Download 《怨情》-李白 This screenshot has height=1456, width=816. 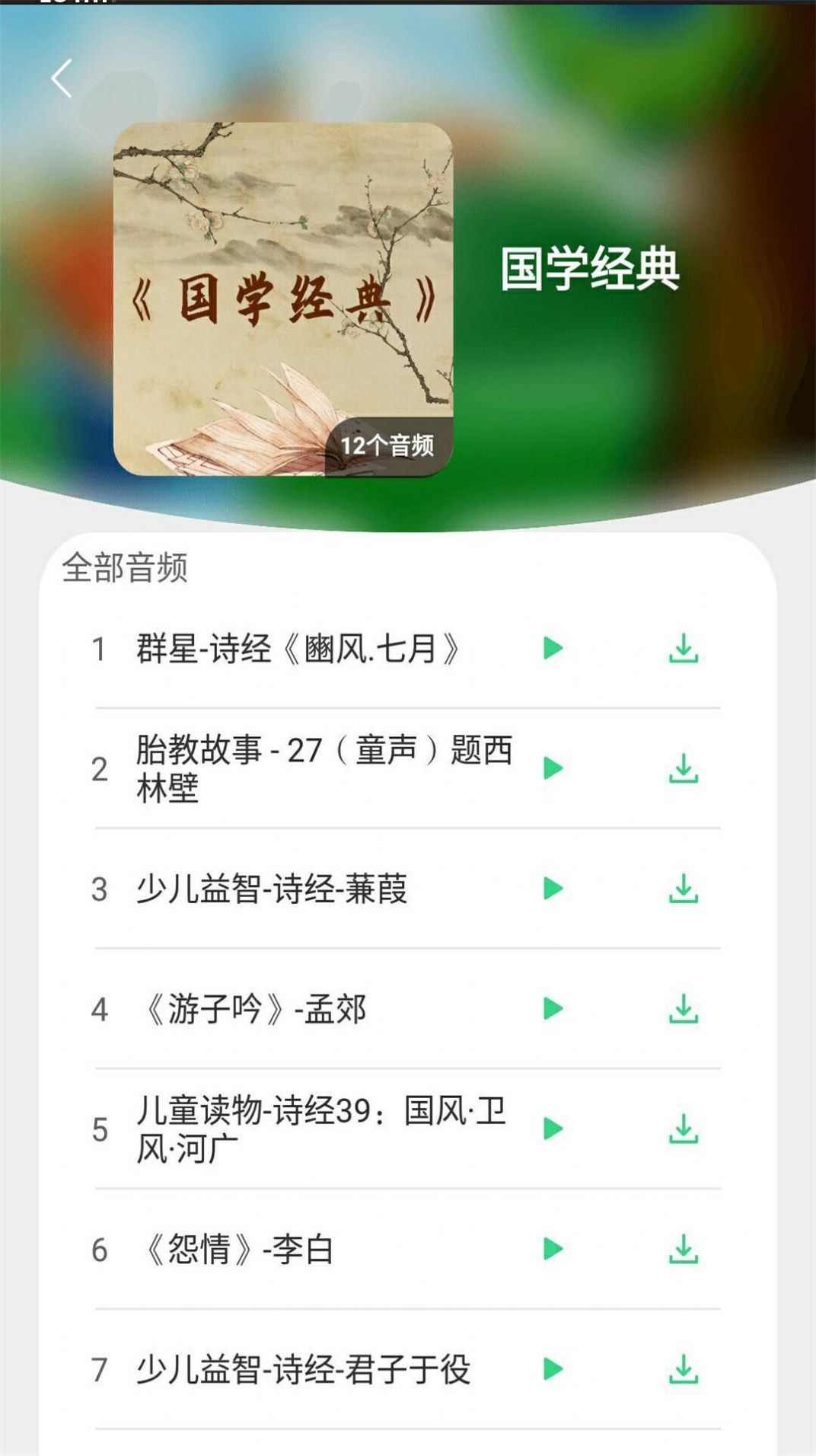point(683,1249)
